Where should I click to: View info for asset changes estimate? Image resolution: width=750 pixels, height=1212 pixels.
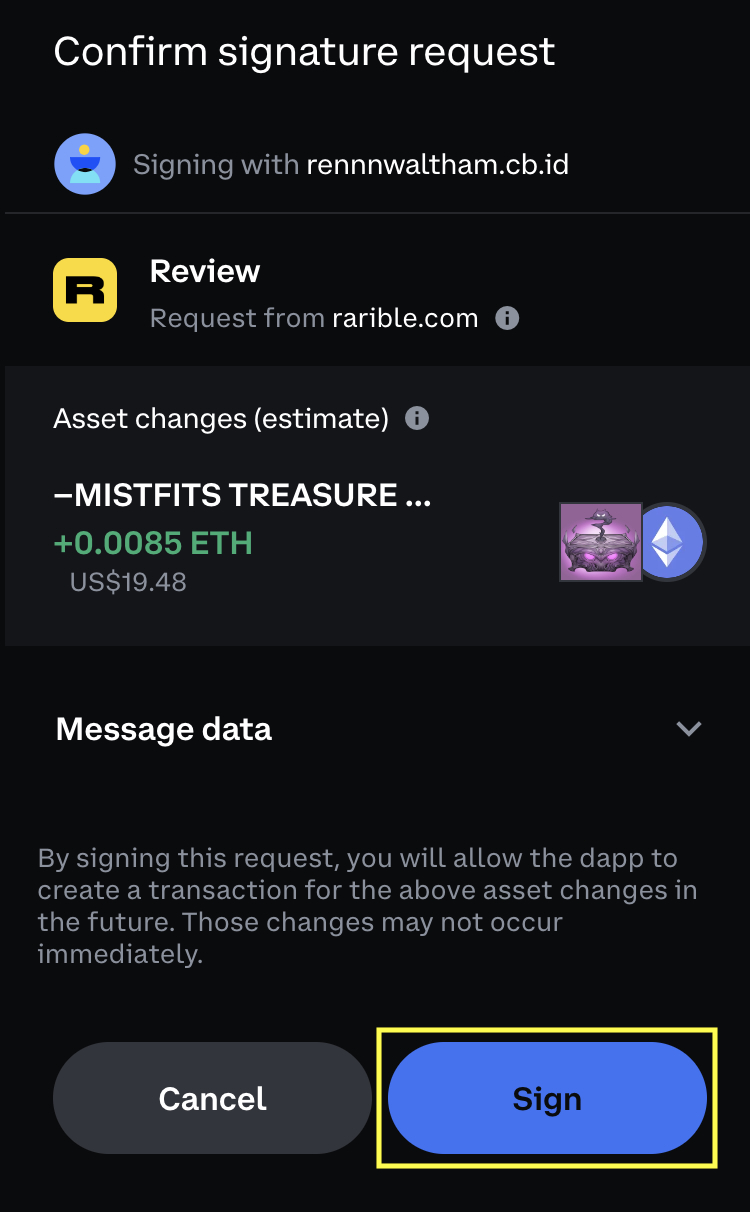click(419, 418)
